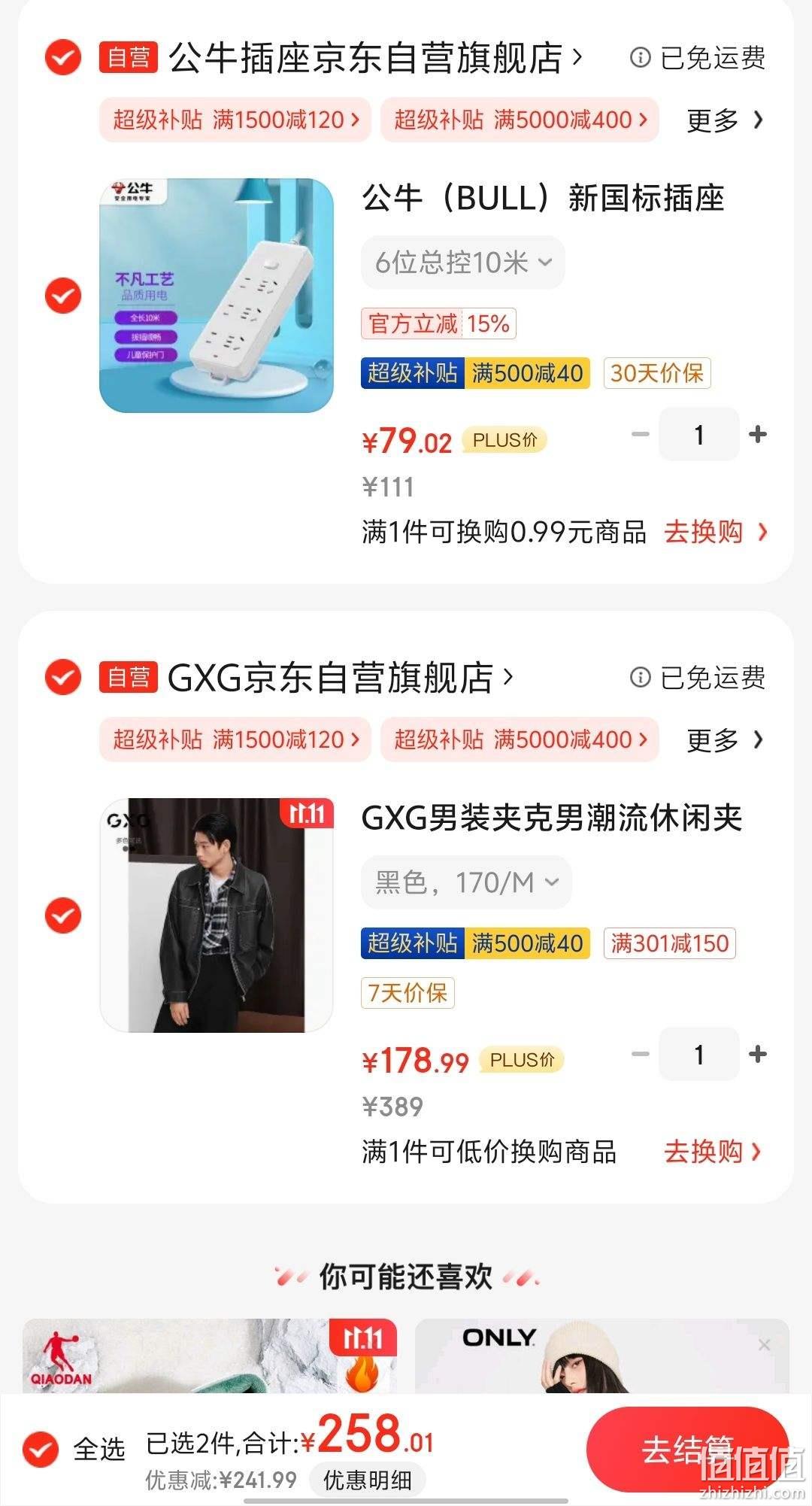Open the 6位总控10米 spec dropdown

pos(462,263)
